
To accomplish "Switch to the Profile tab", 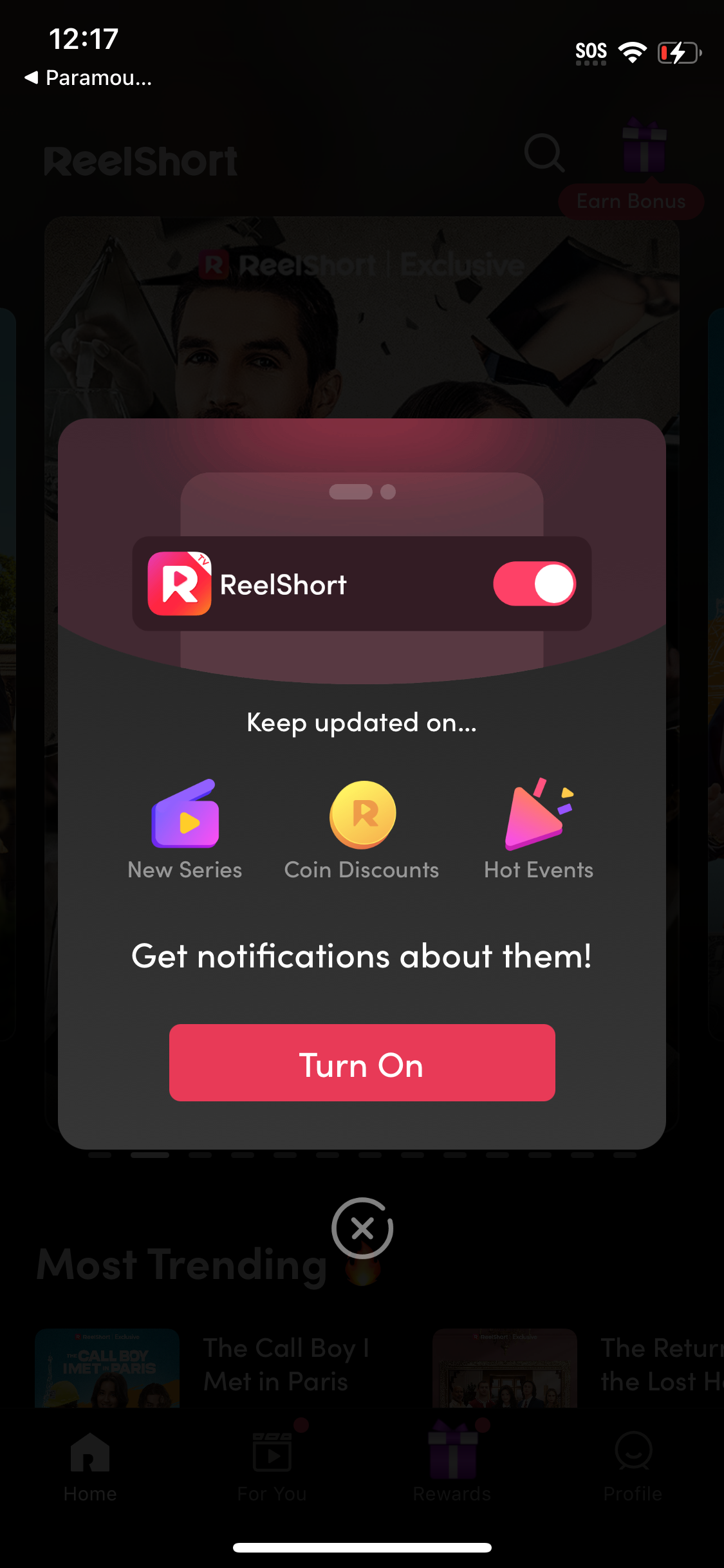I will 633,1453.
